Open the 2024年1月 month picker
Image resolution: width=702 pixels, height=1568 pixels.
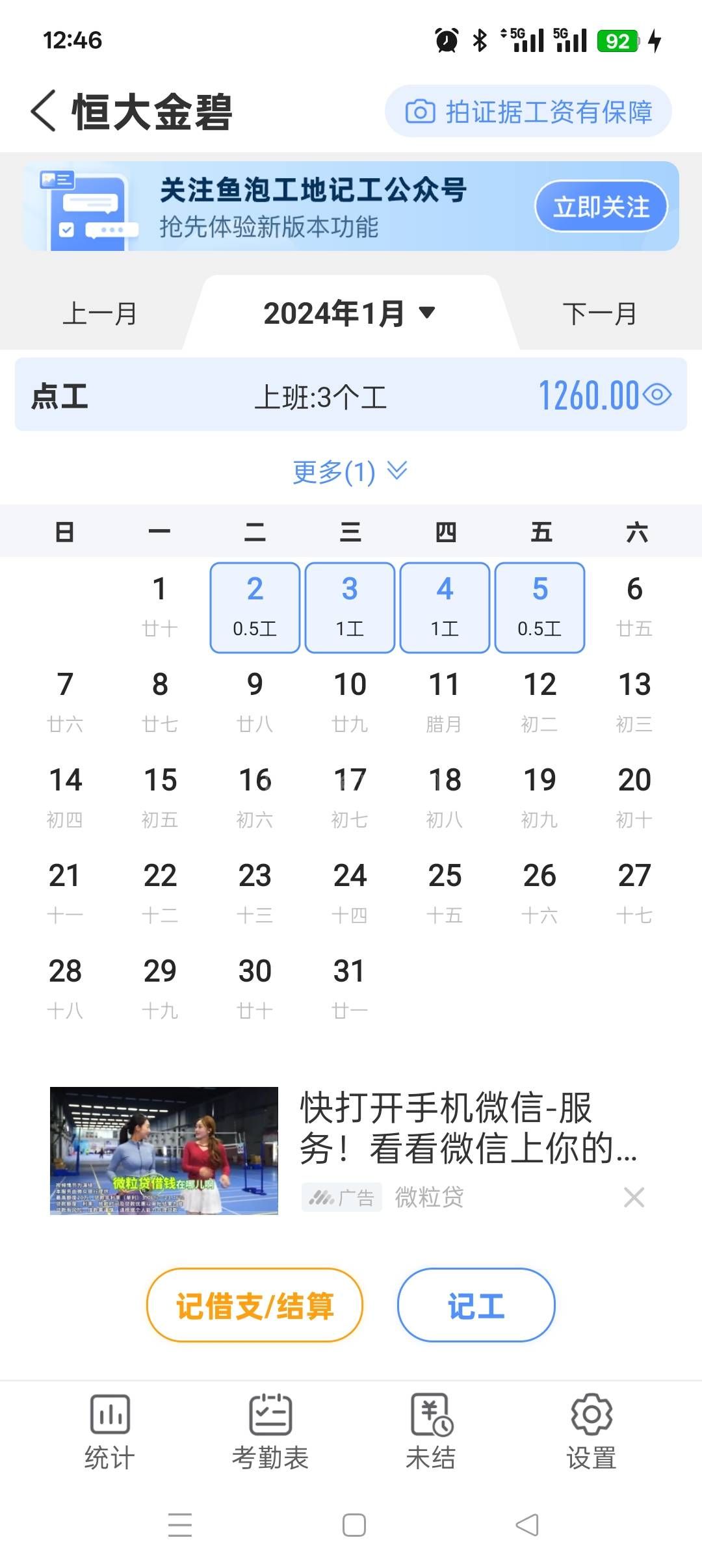click(349, 313)
